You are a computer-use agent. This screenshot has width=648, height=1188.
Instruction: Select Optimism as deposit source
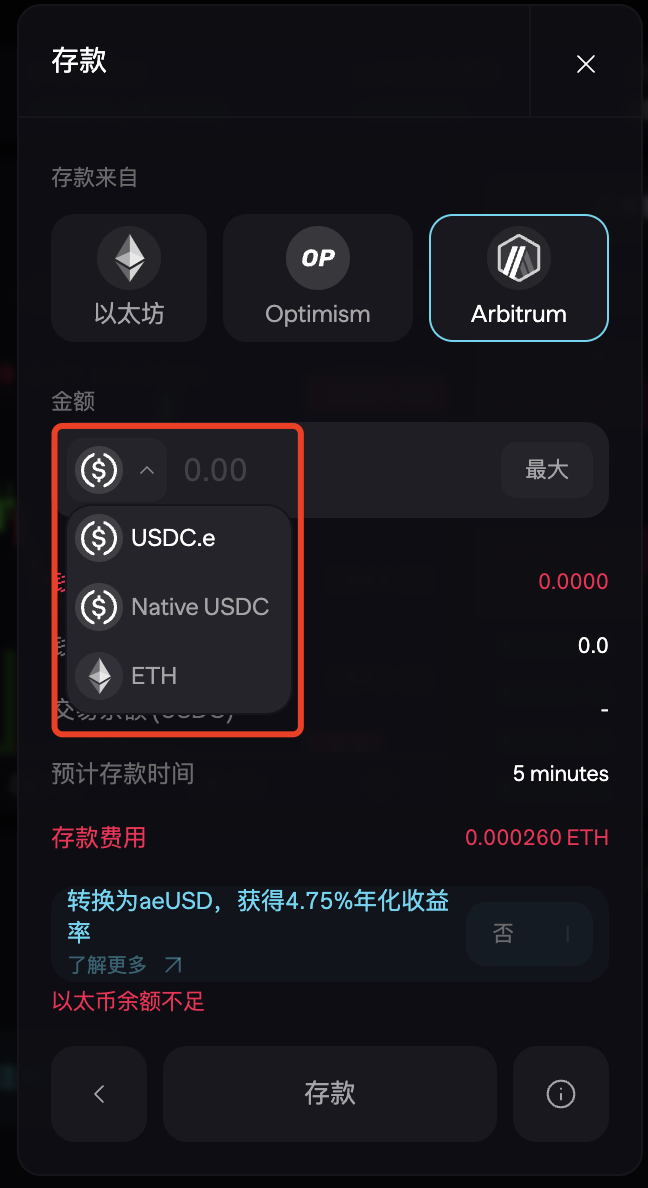[318, 278]
